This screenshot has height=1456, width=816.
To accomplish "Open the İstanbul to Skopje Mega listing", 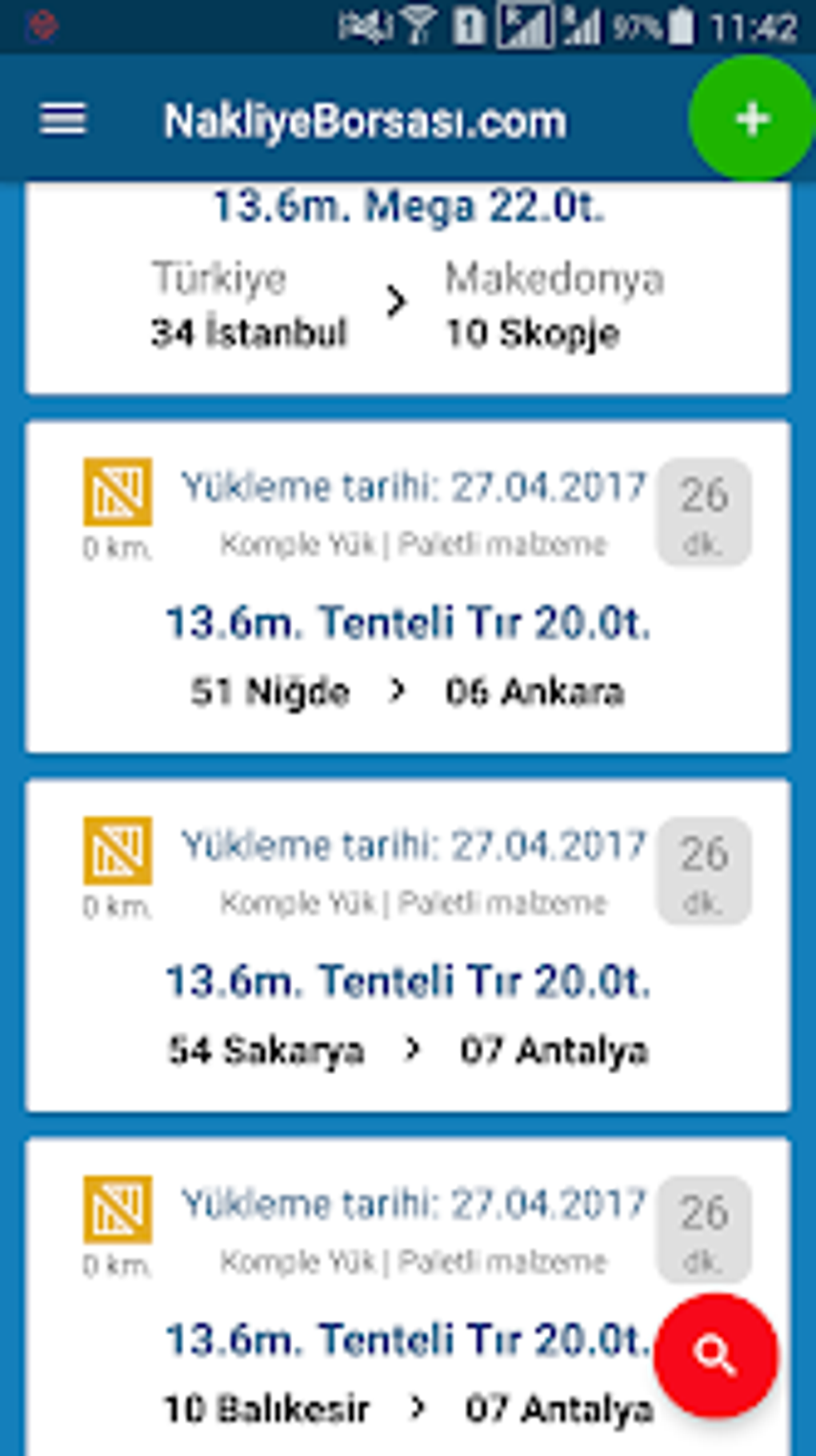I will [408, 288].
